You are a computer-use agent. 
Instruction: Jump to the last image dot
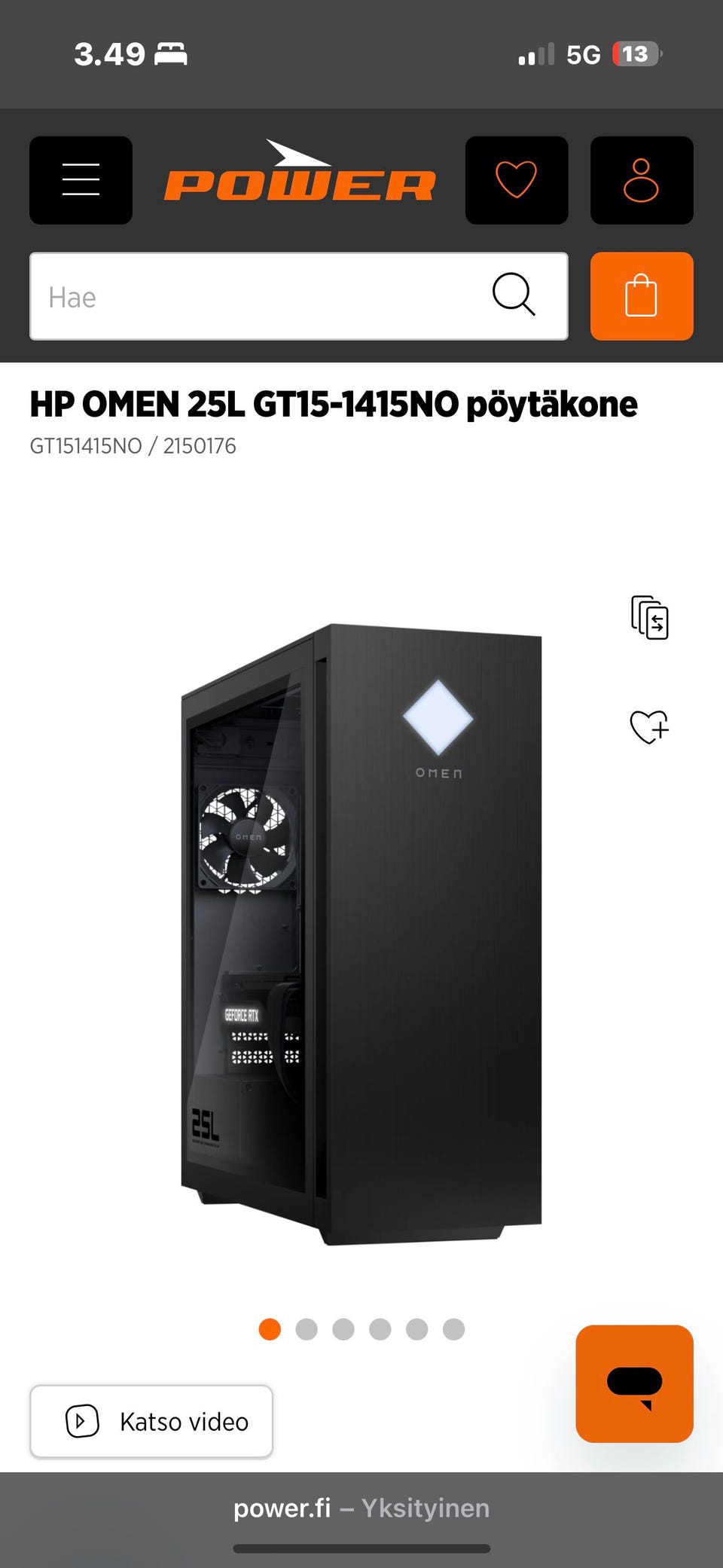tap(453, 1329)
